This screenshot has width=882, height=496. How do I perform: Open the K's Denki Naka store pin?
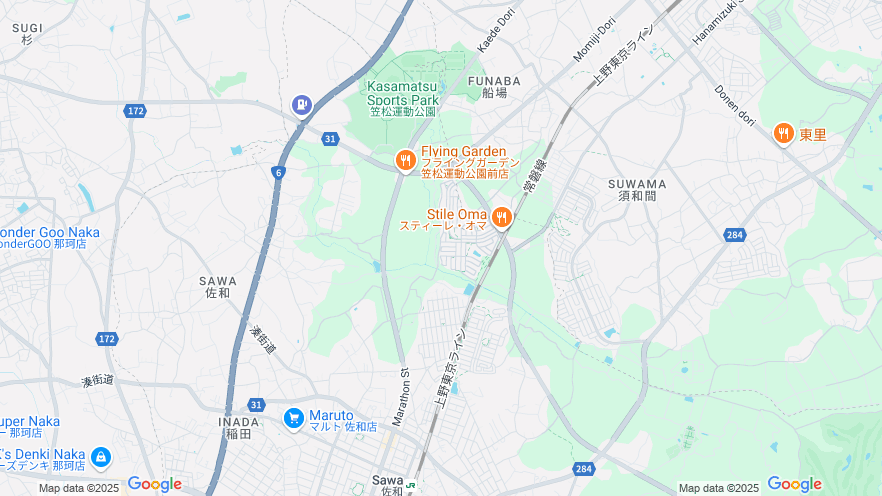(100, 457)
